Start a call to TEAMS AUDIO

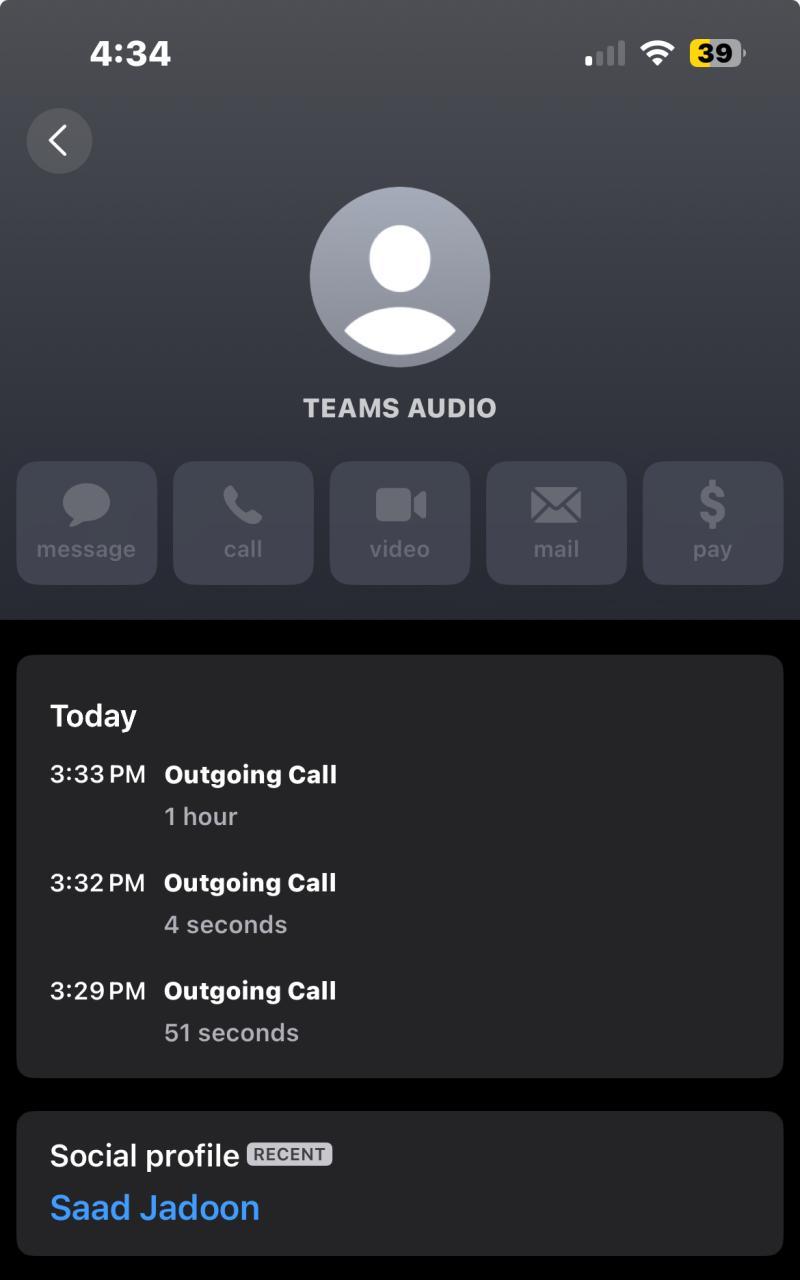click(x=243, y=522)
